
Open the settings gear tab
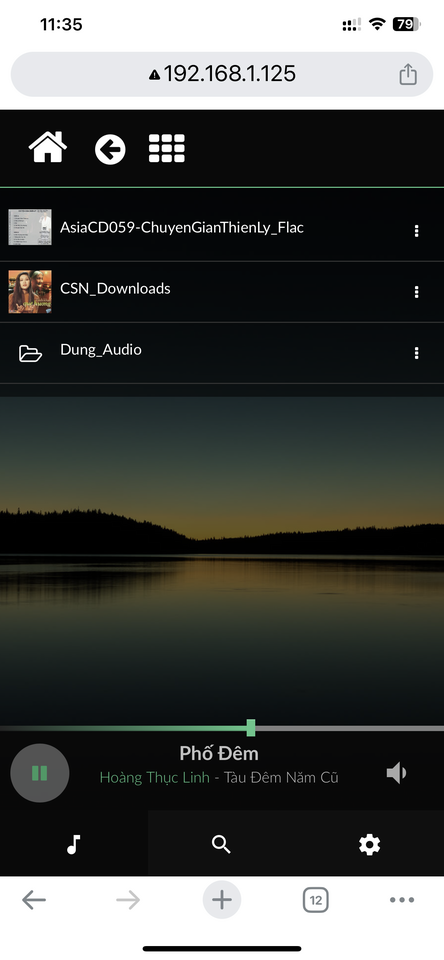tap(369, 844)
